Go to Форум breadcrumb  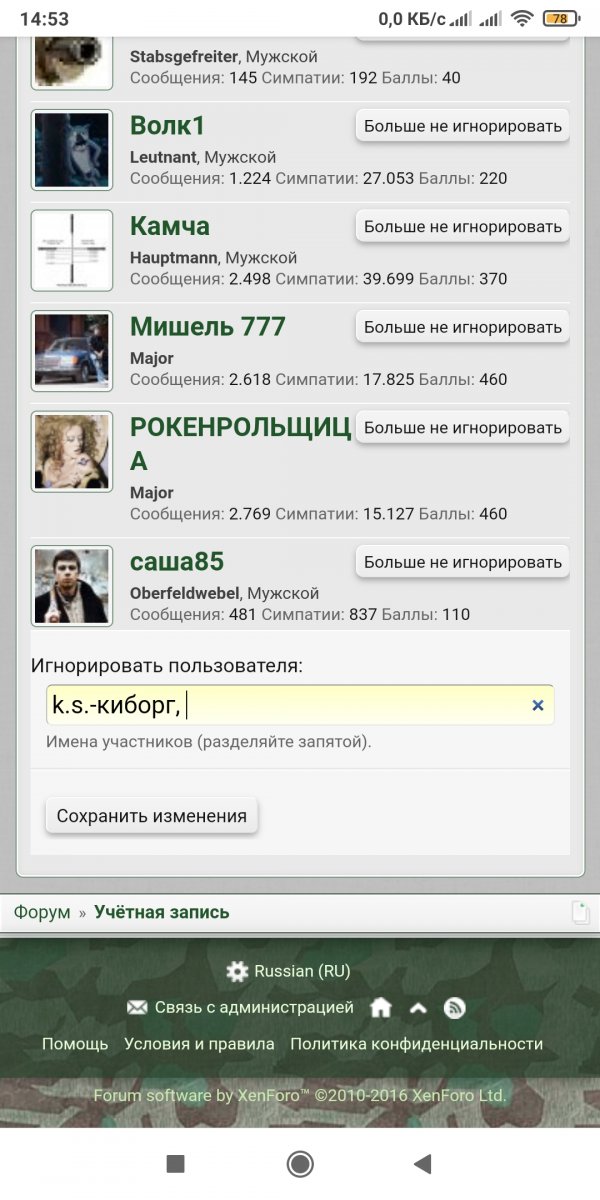coord(42,912)
